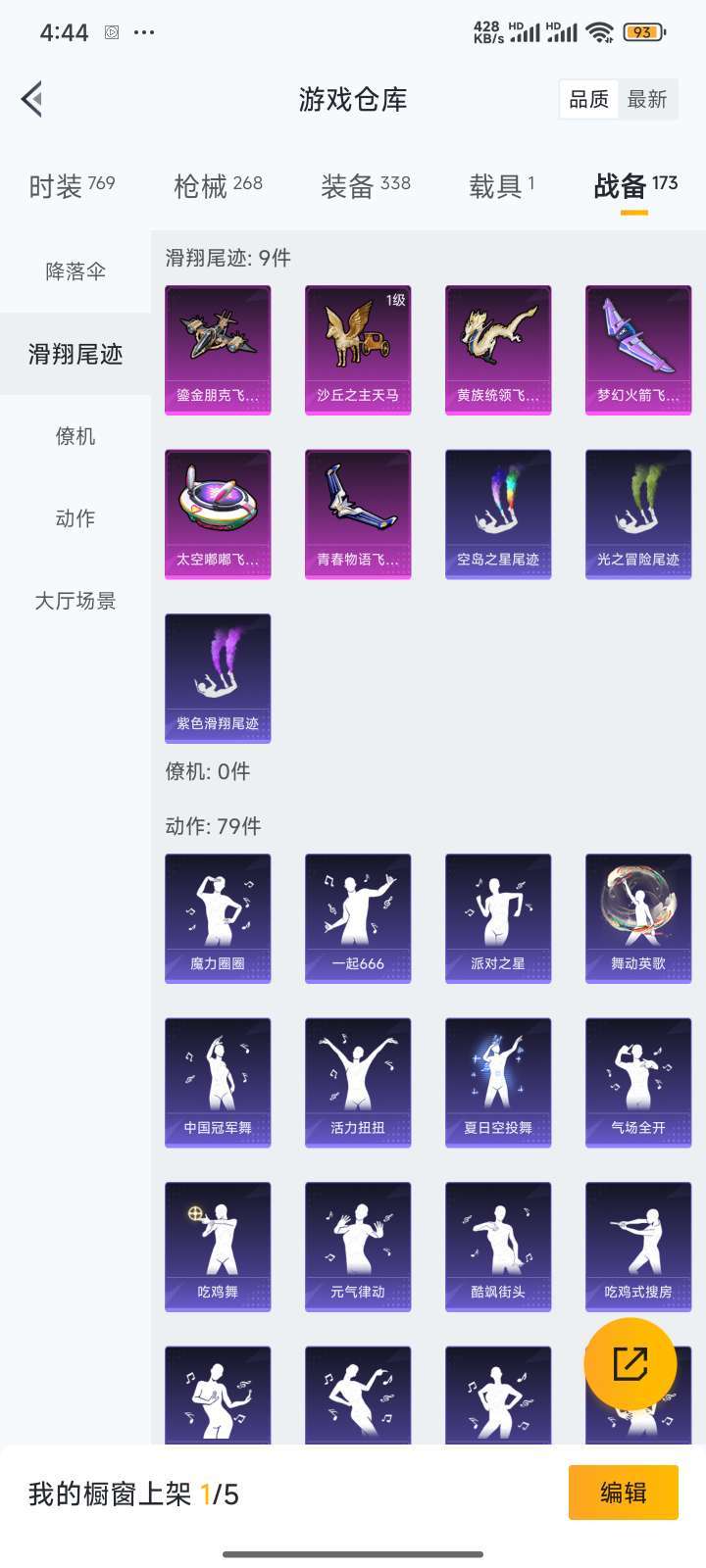Jump to the 动作 category in the sidebar

pos(76,518)
